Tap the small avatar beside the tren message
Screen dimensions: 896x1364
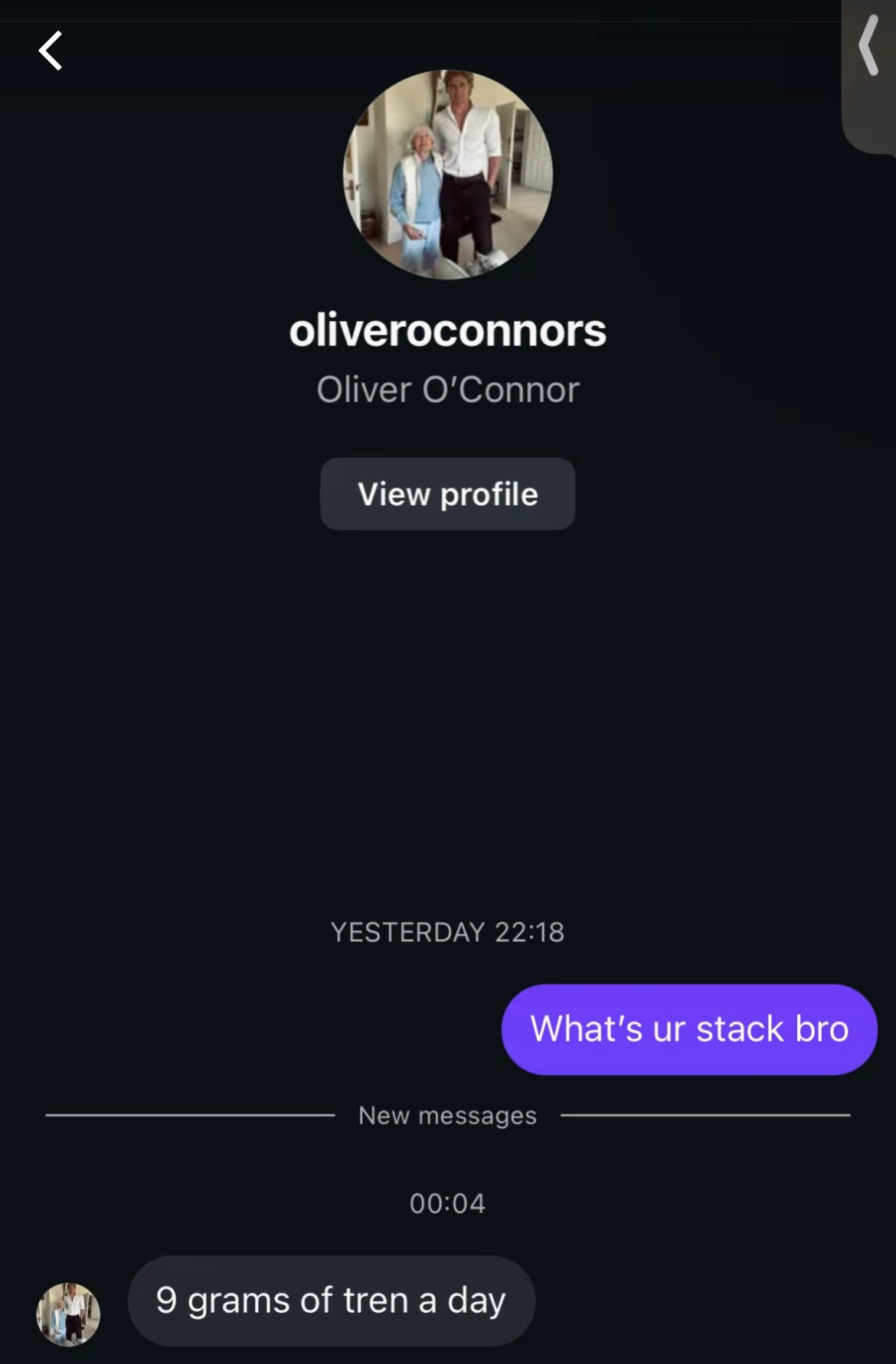click(x=68, y=1315)
